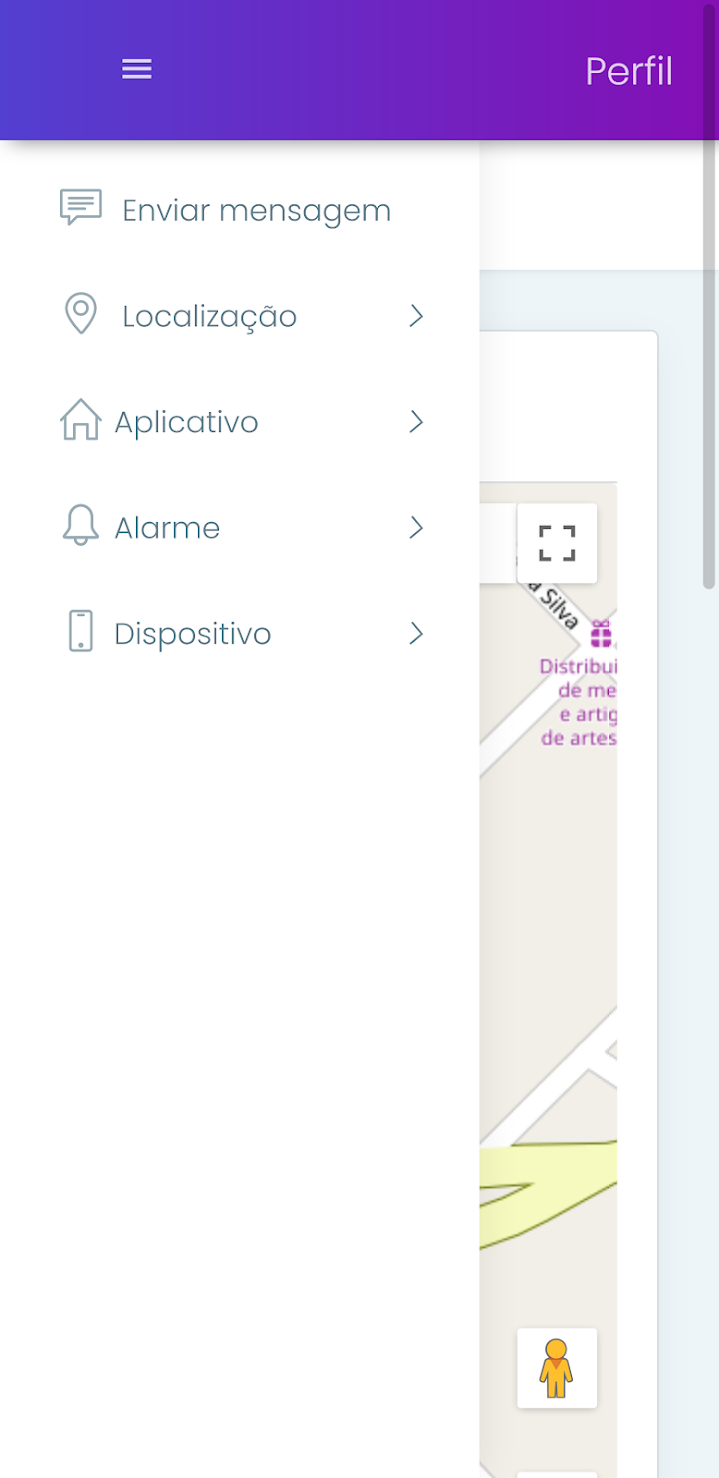The image size is (719, 1478).
Task: Open the Perfil page
Action: click(628, 71)
